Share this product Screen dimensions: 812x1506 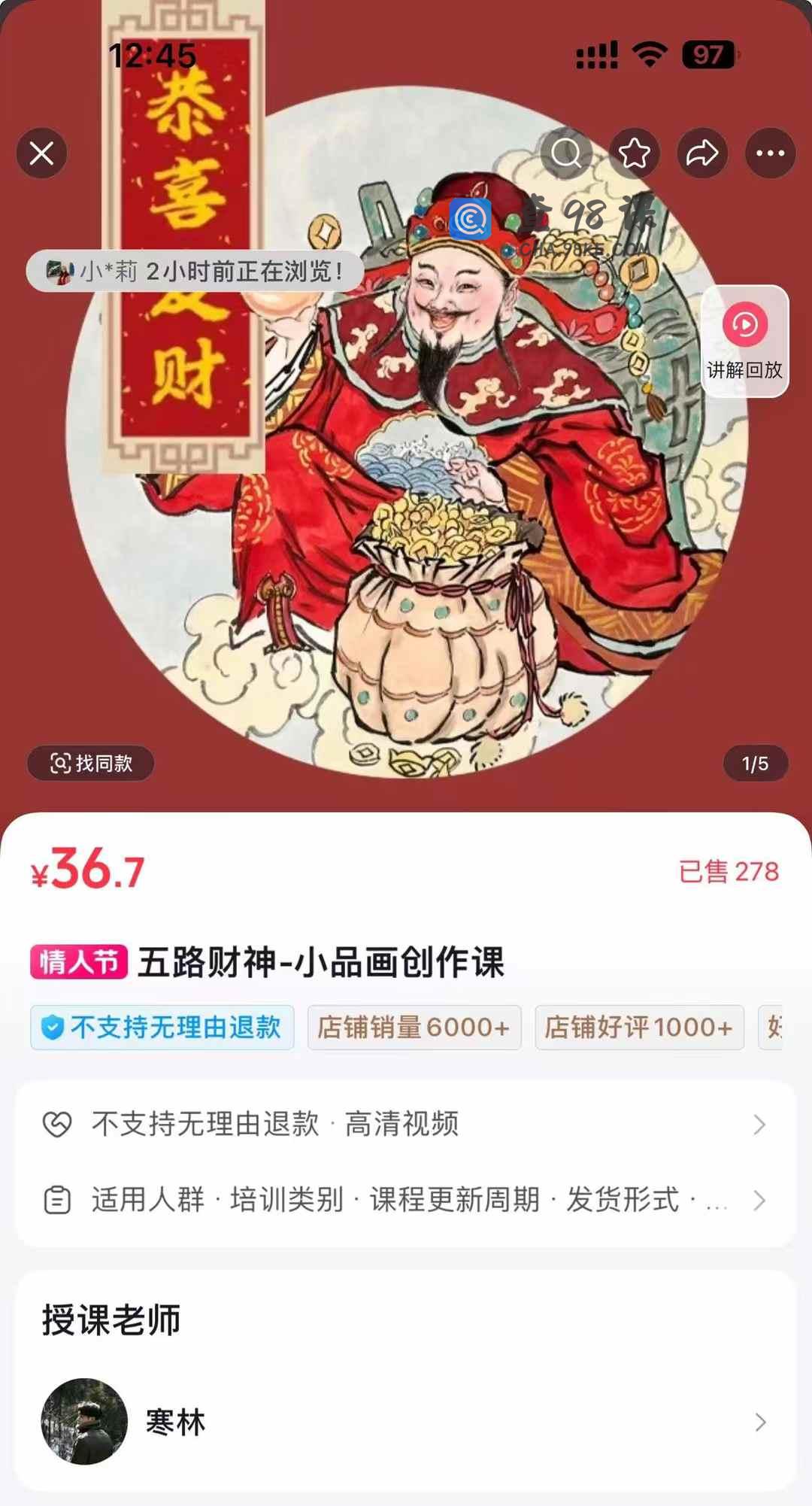pyautogui.click(x=702, y=153)
